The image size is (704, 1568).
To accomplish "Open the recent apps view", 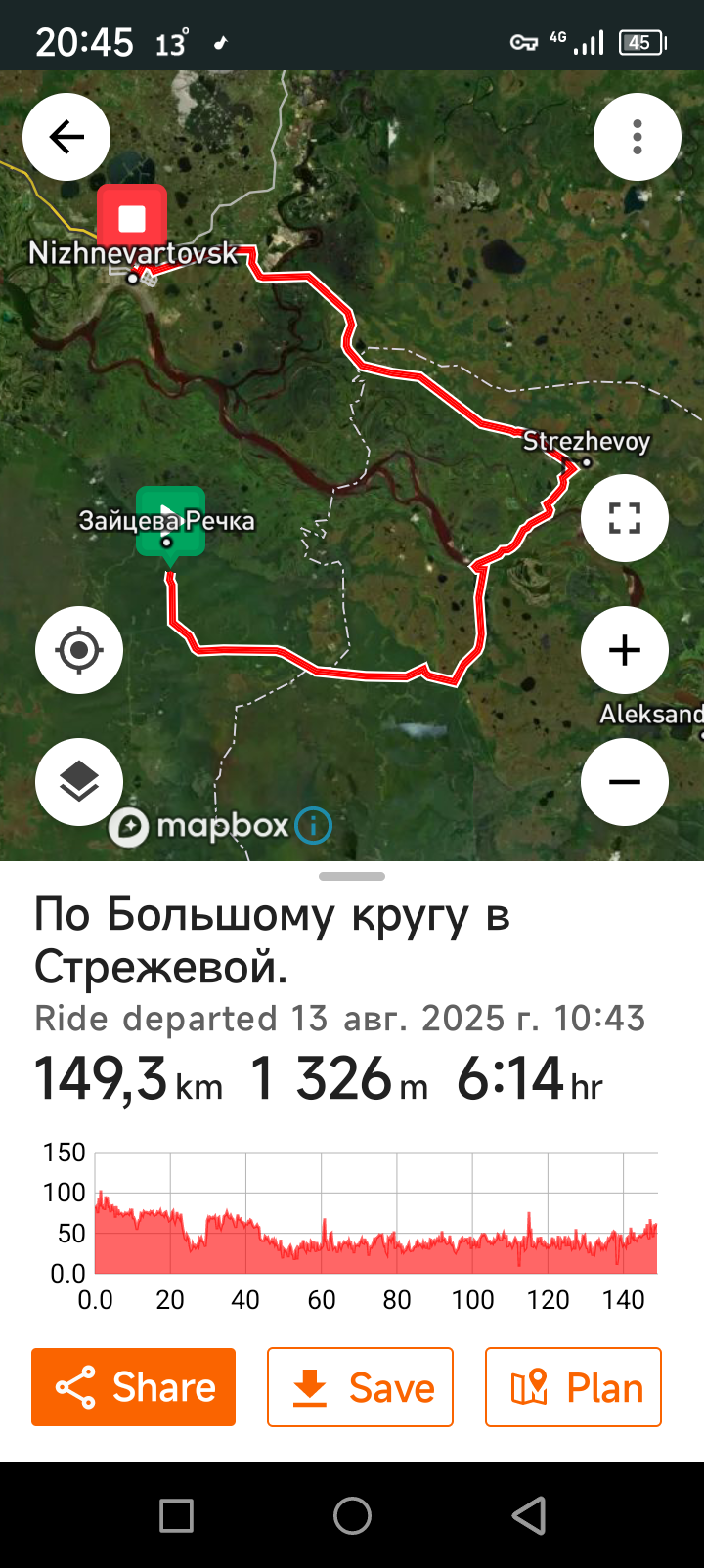I will [x=176, y=1516].
